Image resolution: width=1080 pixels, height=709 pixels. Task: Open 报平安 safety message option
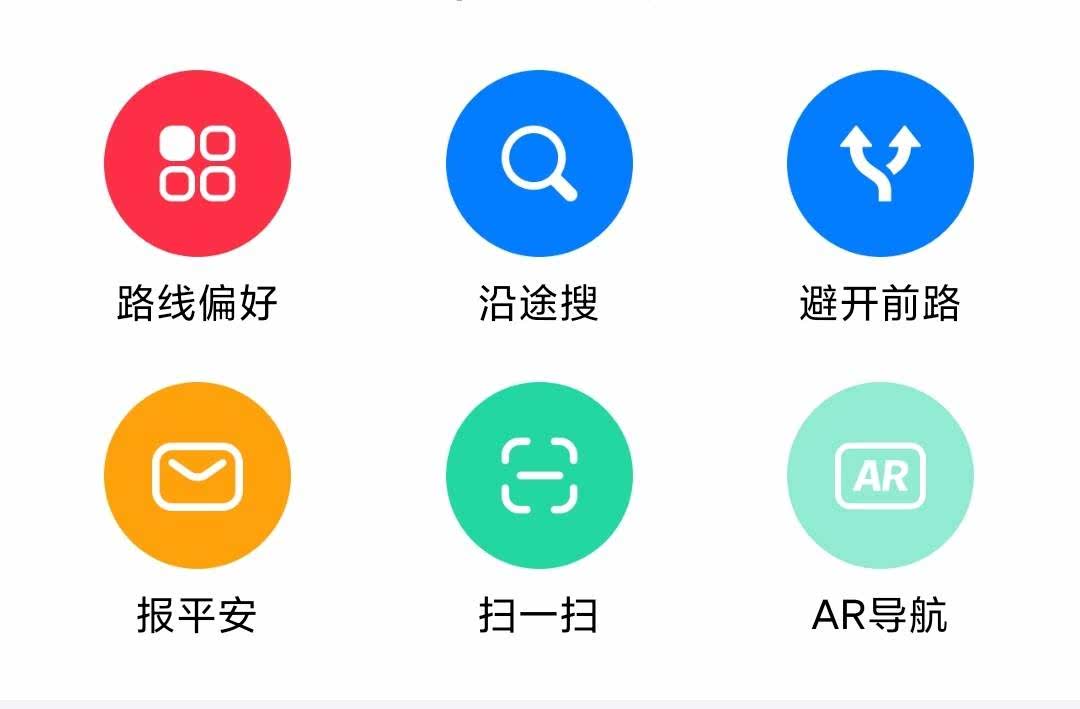tap(197, 475)
